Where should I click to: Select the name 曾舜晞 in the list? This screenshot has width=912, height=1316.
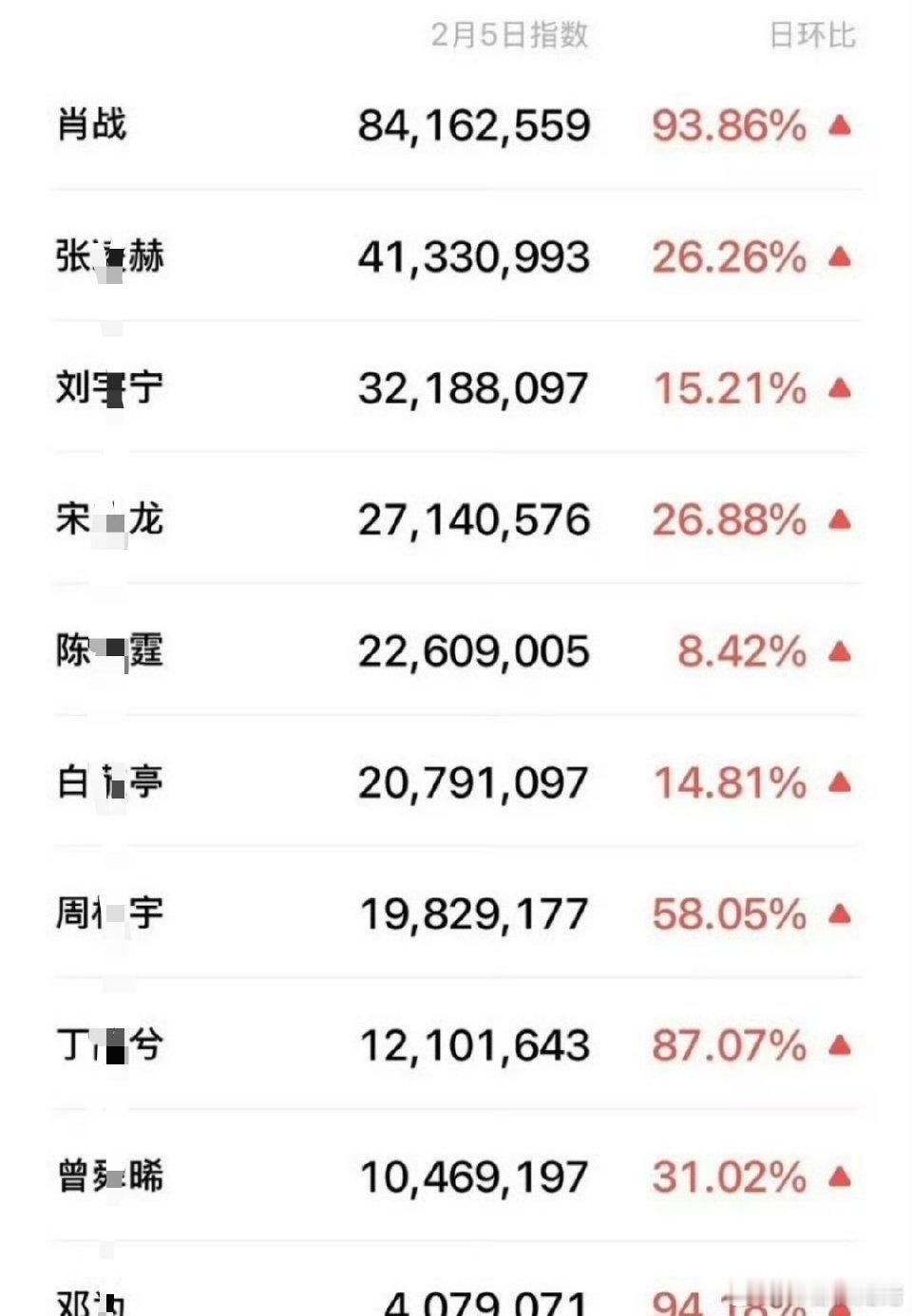tap(107, 1177)
